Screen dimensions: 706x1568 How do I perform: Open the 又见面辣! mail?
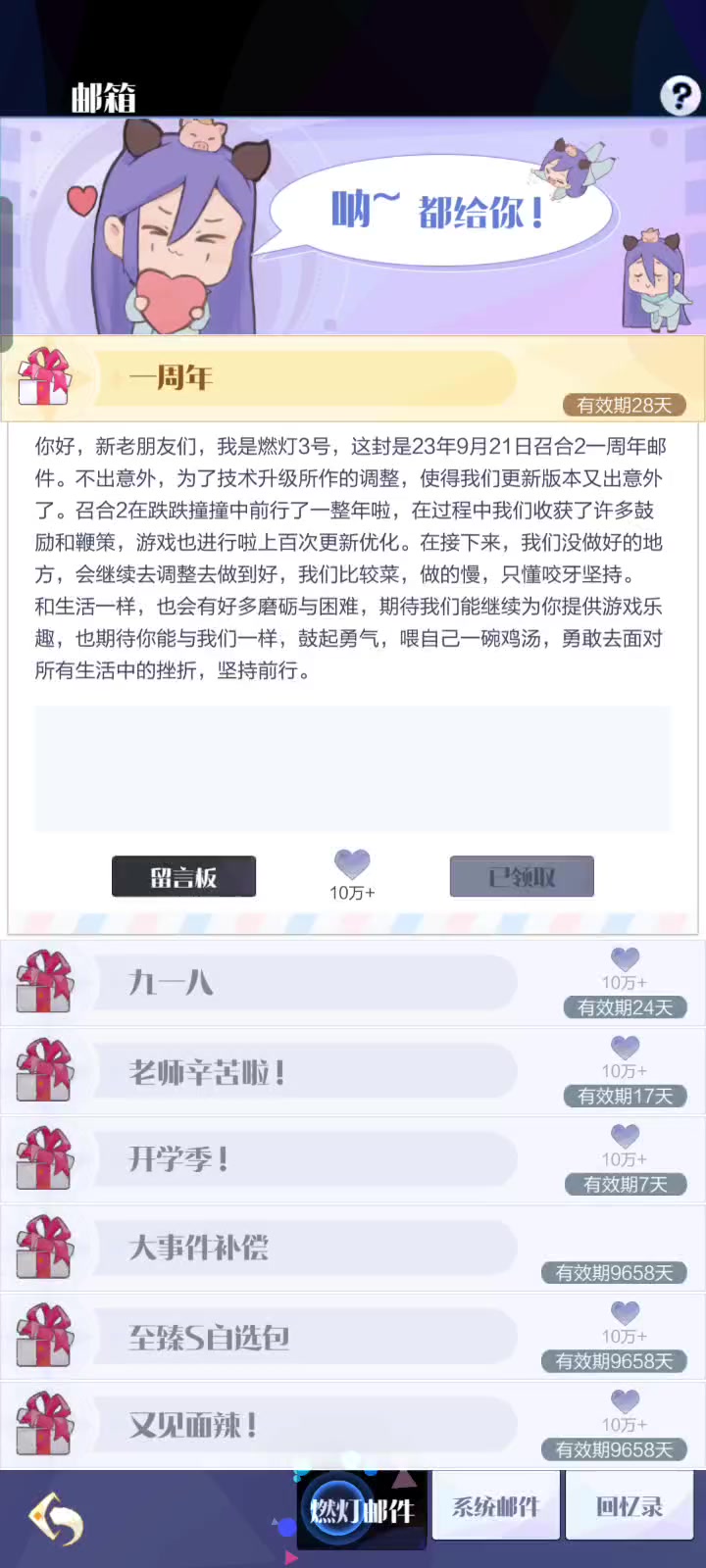pyautogui.click(x=353, y=1425)
